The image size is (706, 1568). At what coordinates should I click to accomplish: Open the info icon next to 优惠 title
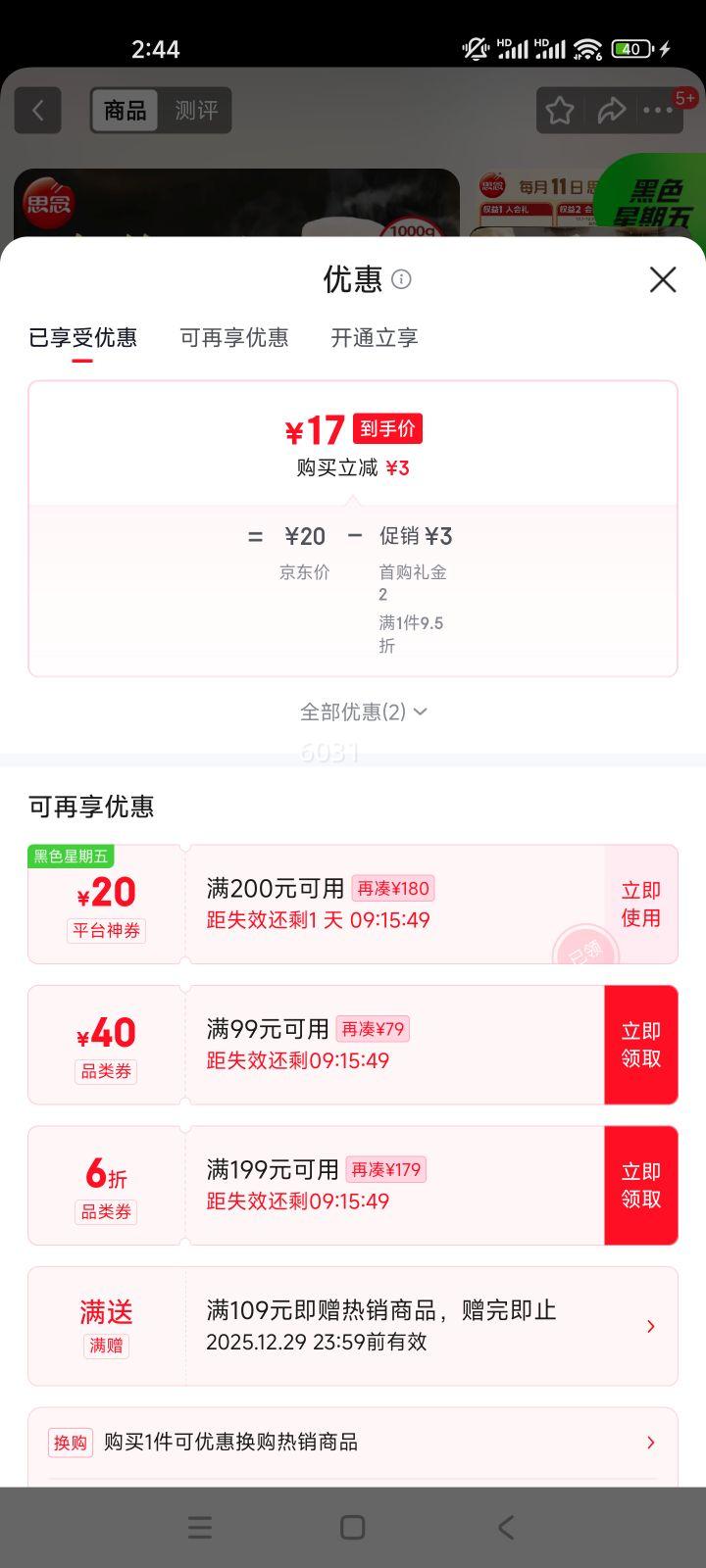coord(401,281)
